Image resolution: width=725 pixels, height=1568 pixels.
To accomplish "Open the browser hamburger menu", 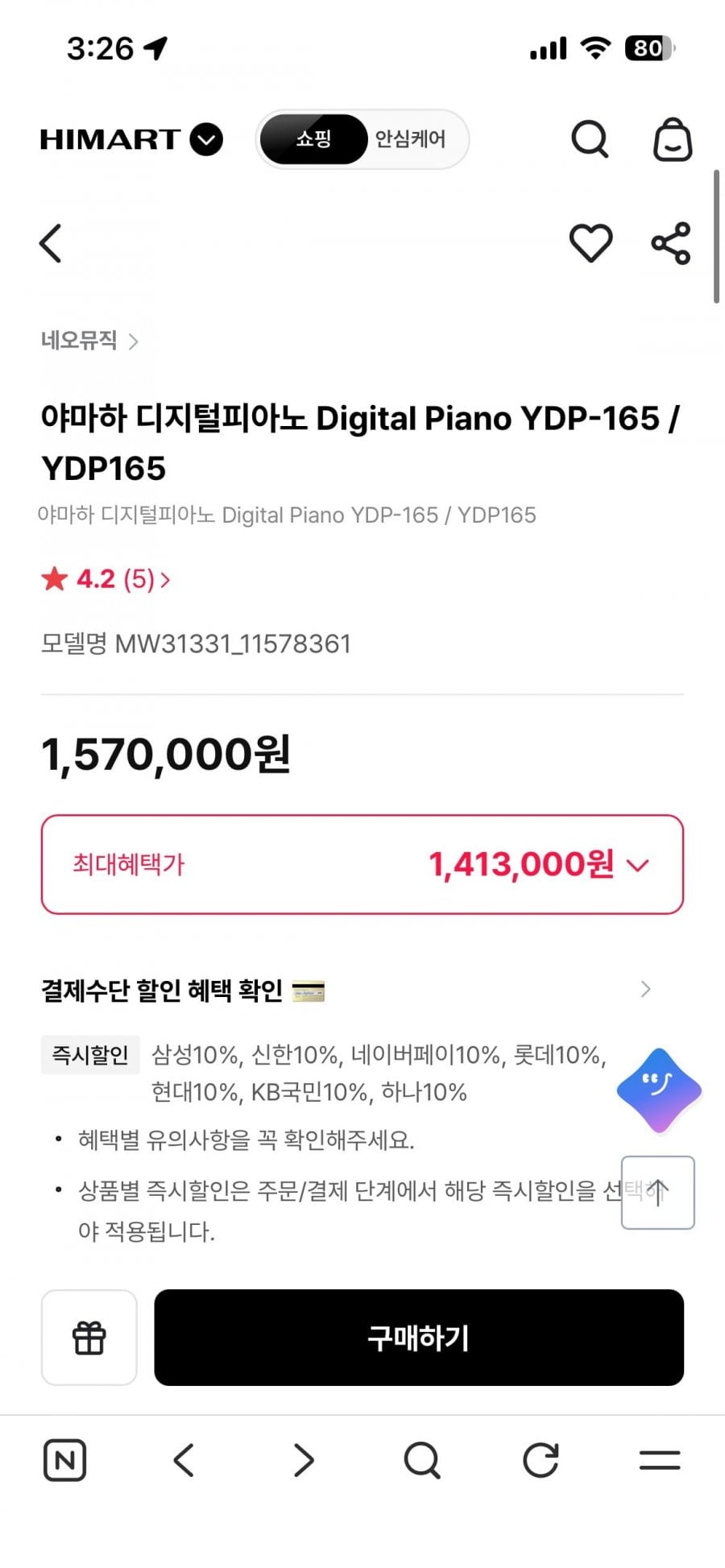I will pos(660,1460).
